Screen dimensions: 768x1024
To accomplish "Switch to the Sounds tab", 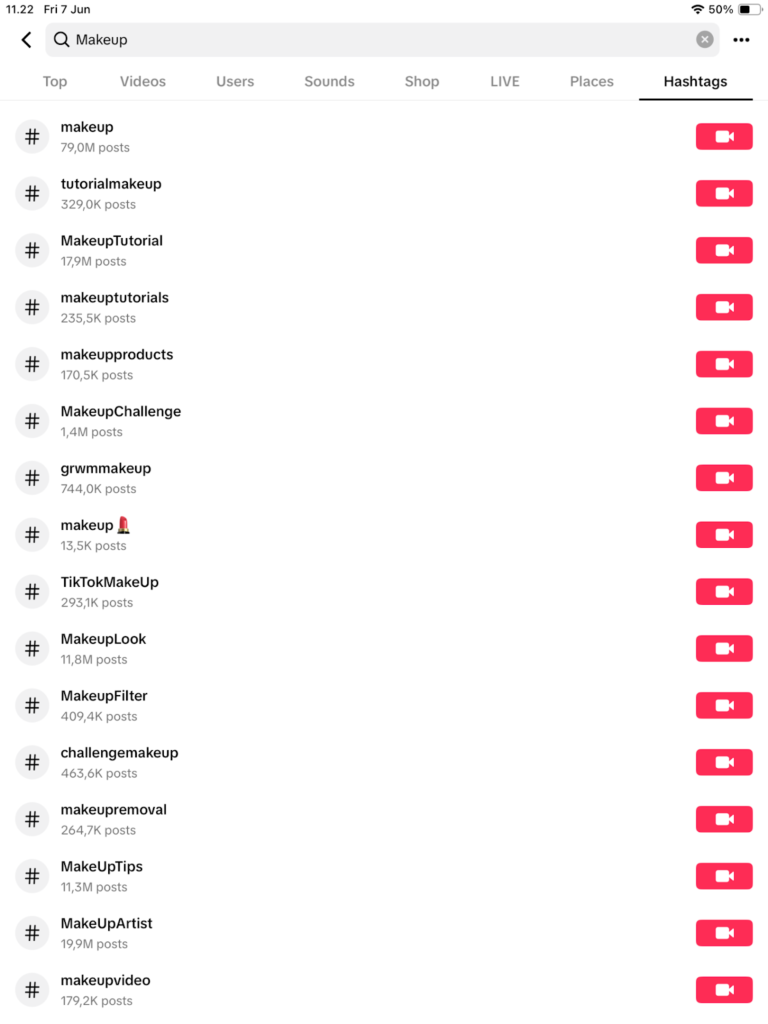I will 329,82.
